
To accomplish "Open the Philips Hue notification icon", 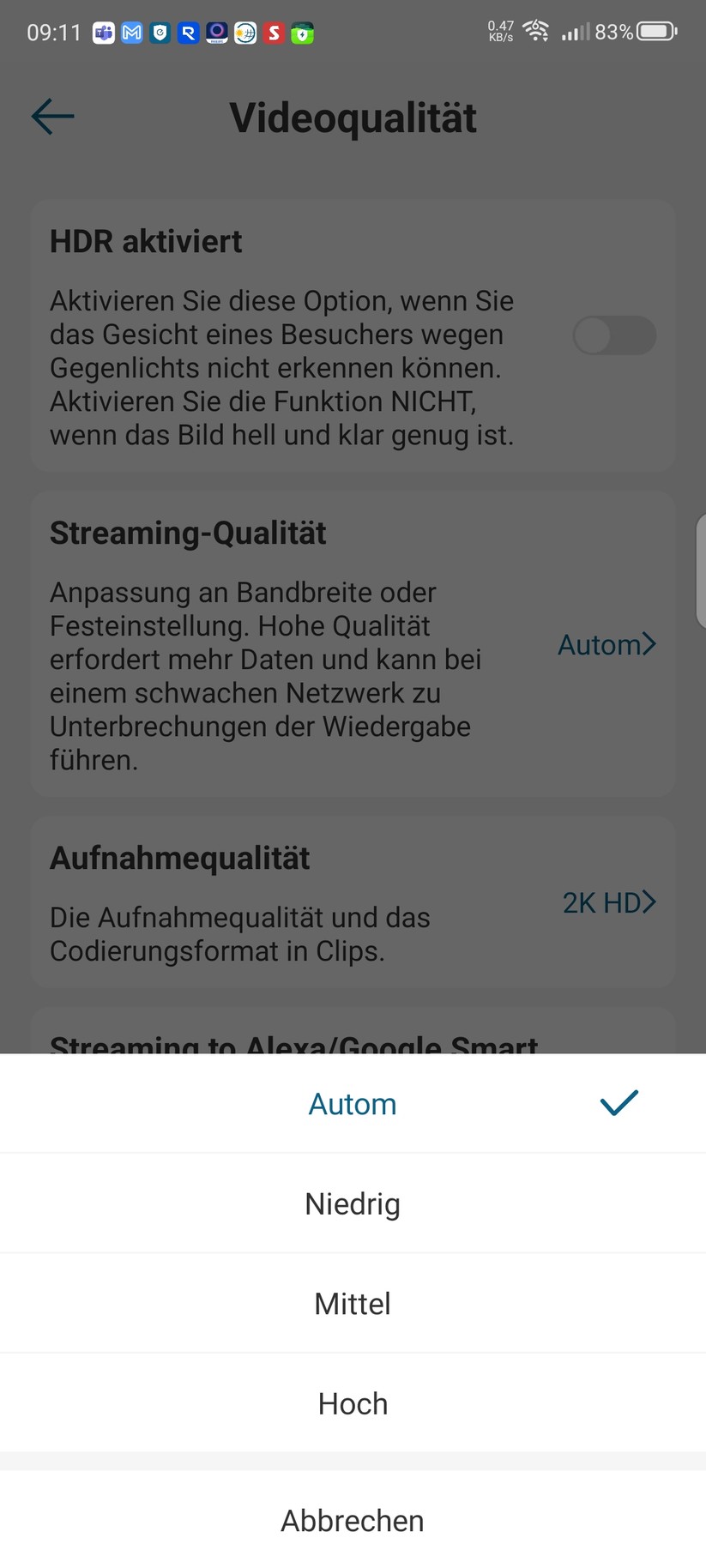I will [216, 33].
